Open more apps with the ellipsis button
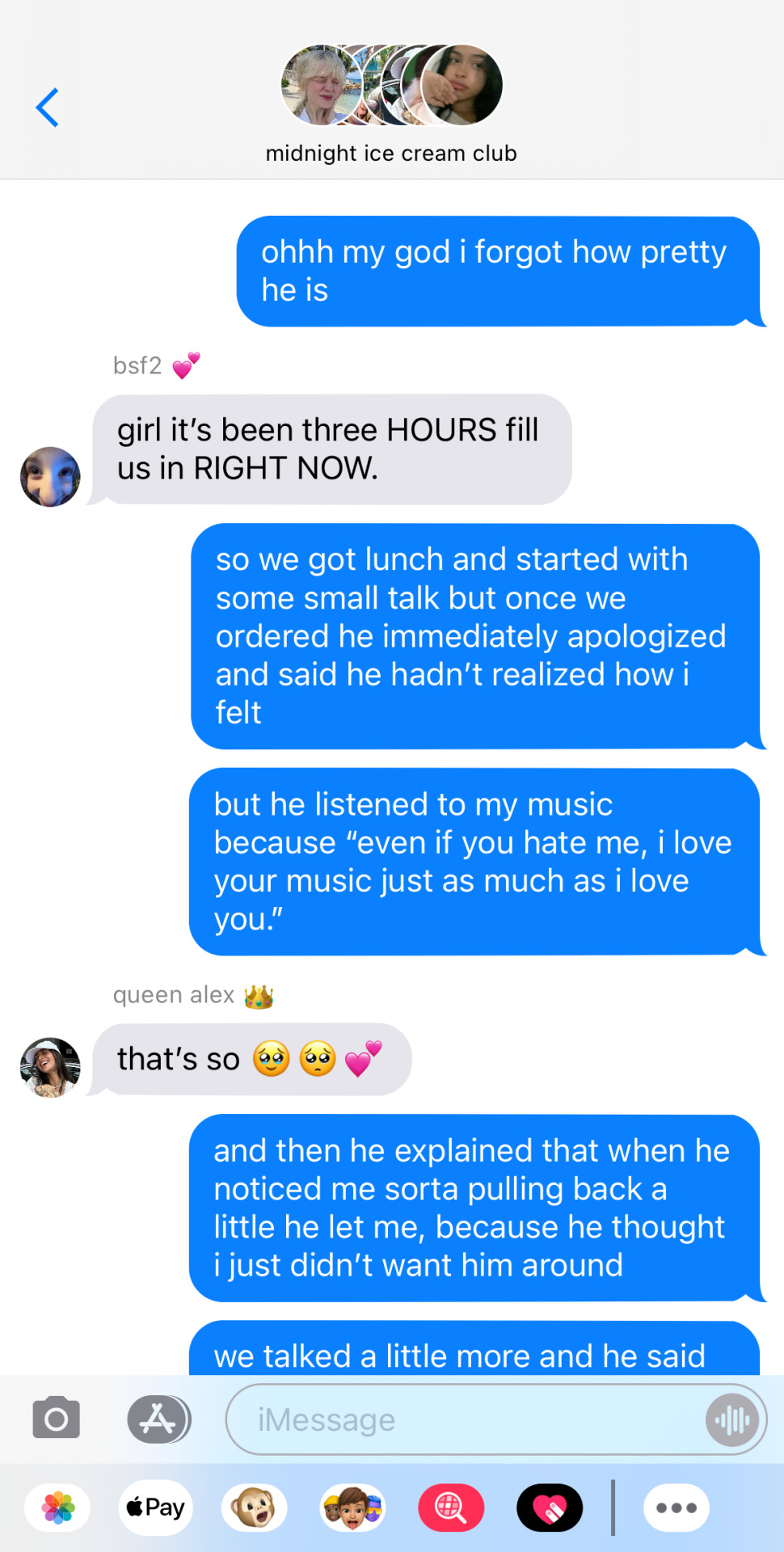The width and height of the screenshot is (784, 1552). (x=676, y=1508)
